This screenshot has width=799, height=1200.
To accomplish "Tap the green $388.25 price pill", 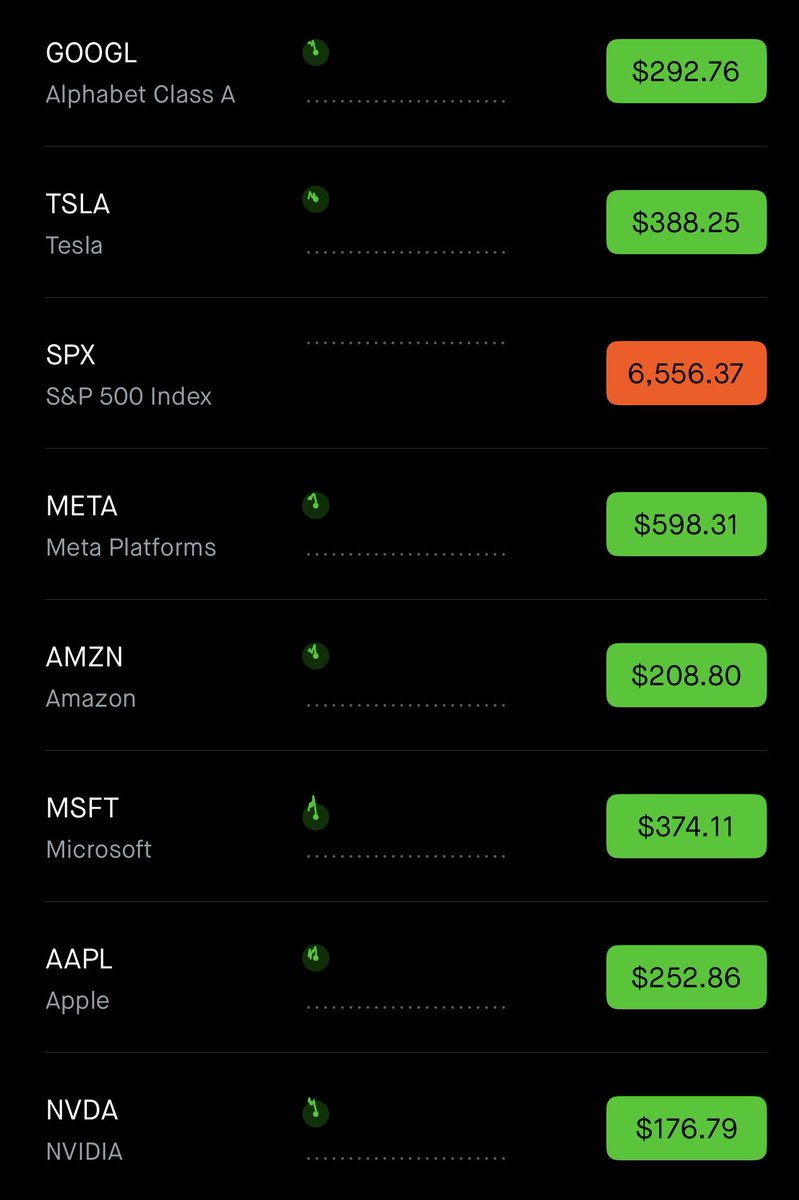I will click(x=686, y=222).
